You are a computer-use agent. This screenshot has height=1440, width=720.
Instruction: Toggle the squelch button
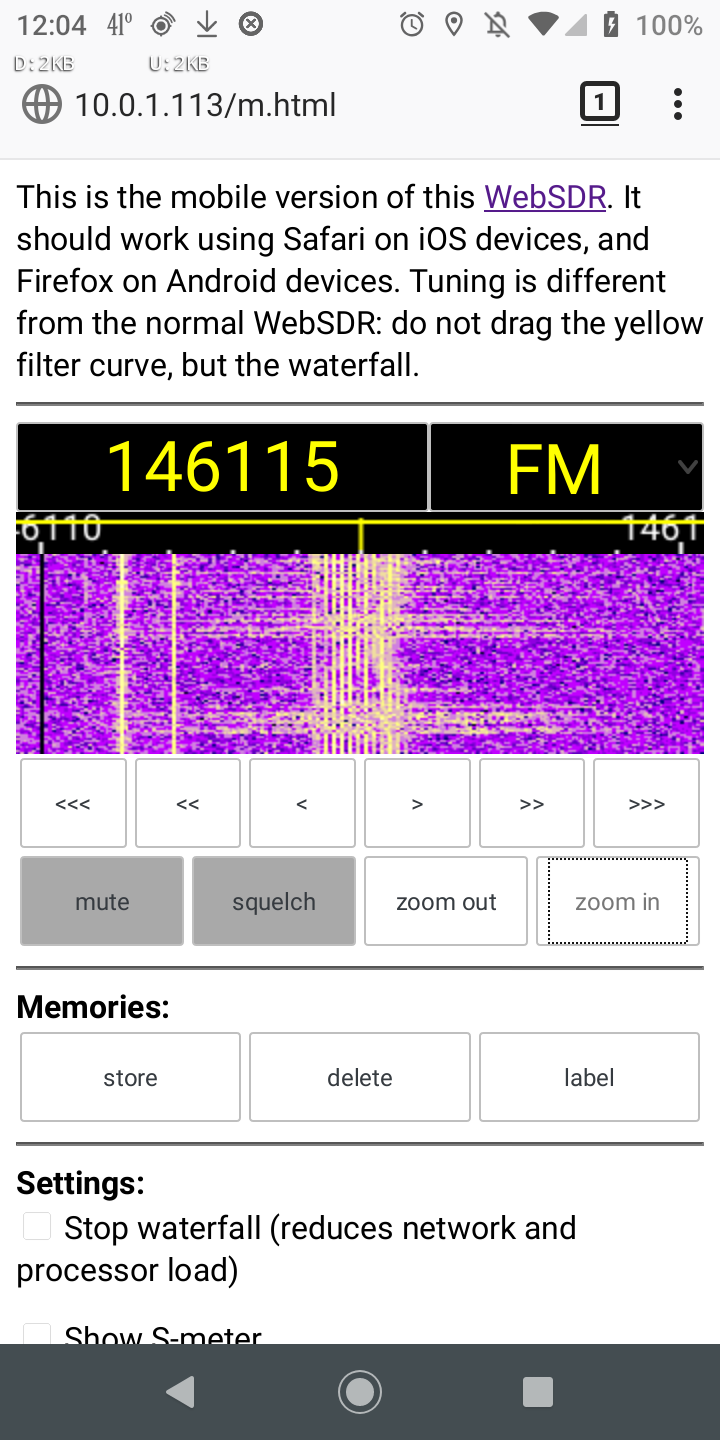point(274,901)
